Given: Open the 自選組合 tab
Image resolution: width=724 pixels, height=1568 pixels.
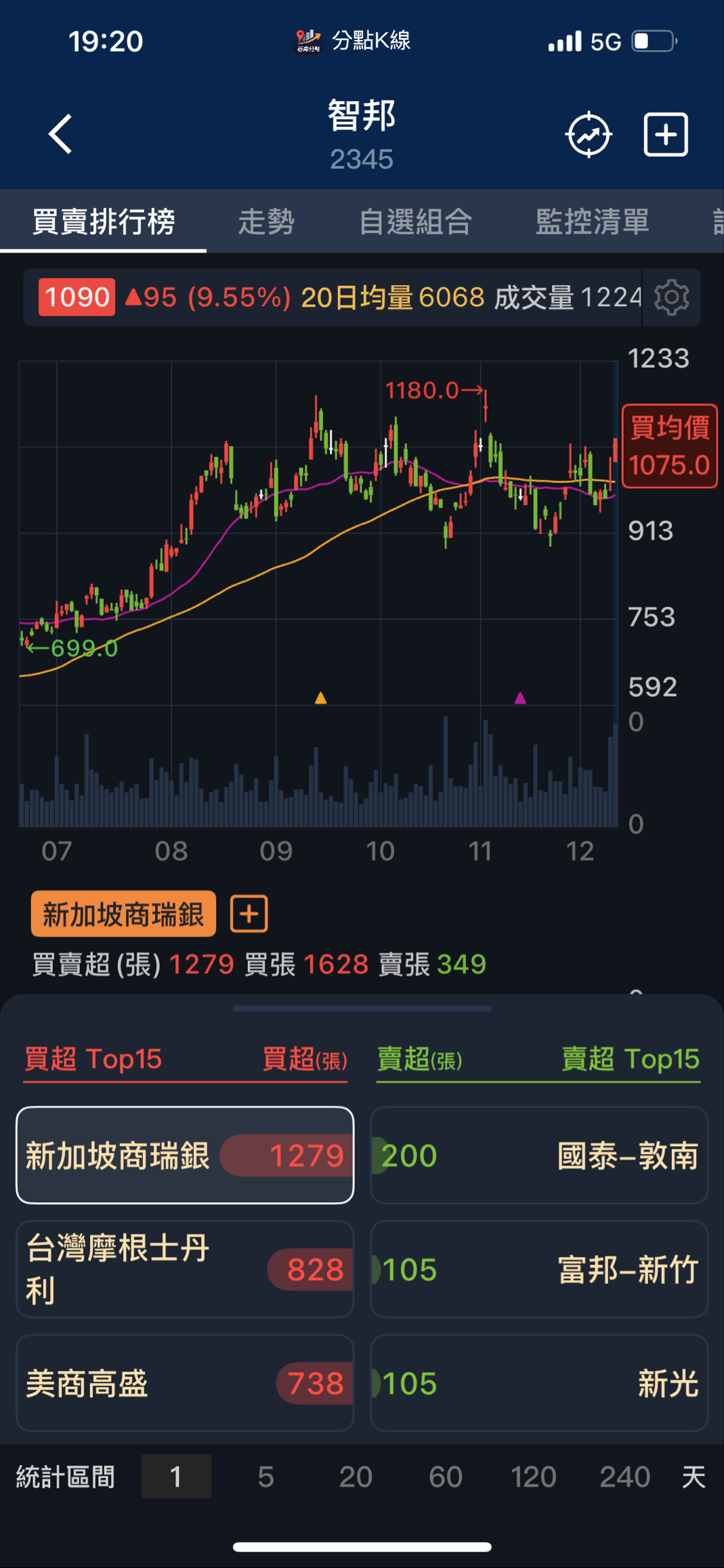Looking at the screenshot, I should click(x=415, y=221).
